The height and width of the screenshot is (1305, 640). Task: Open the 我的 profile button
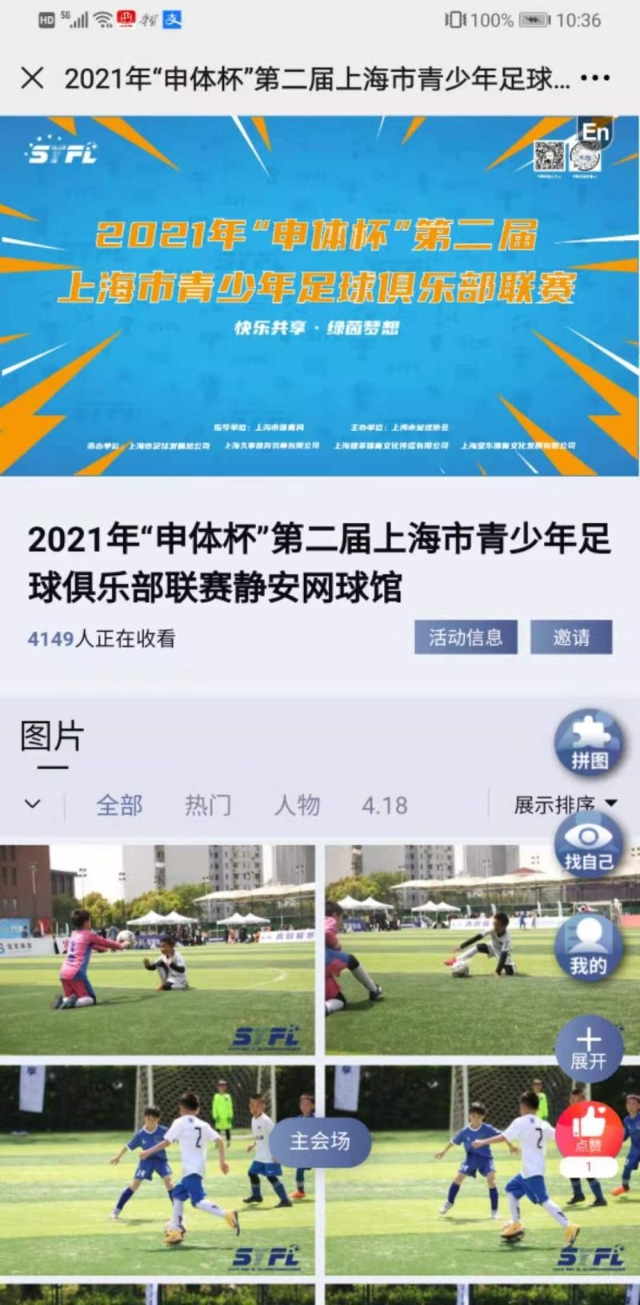coord(590,947)
